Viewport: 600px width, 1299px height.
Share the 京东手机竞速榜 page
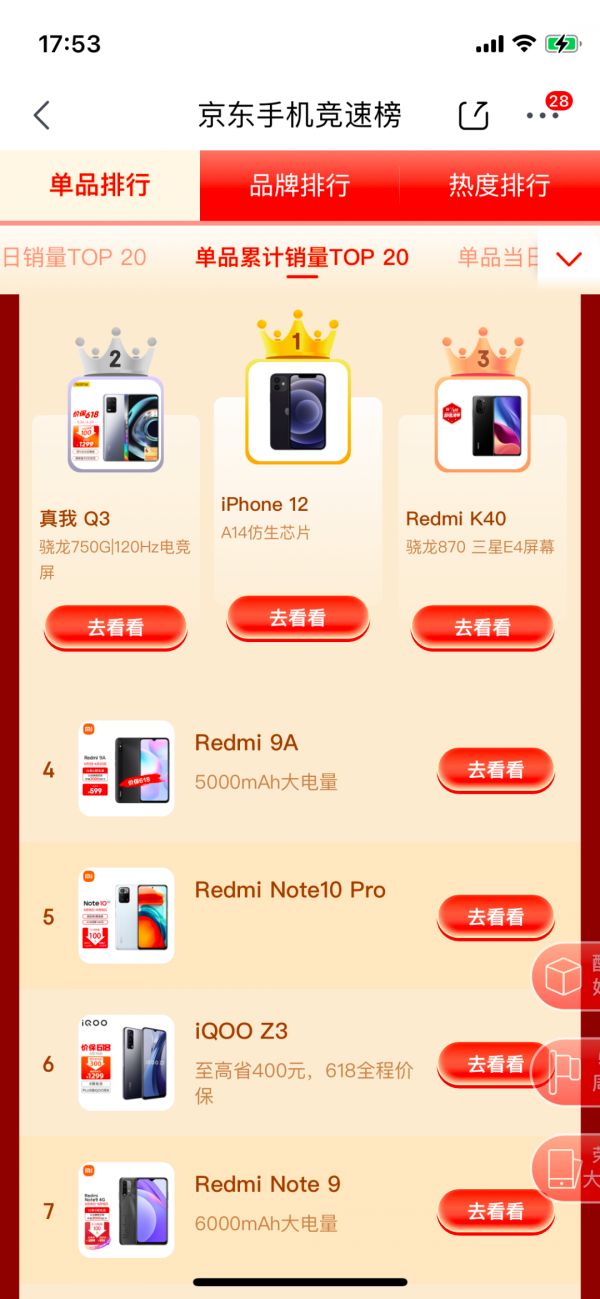[473, 115]
